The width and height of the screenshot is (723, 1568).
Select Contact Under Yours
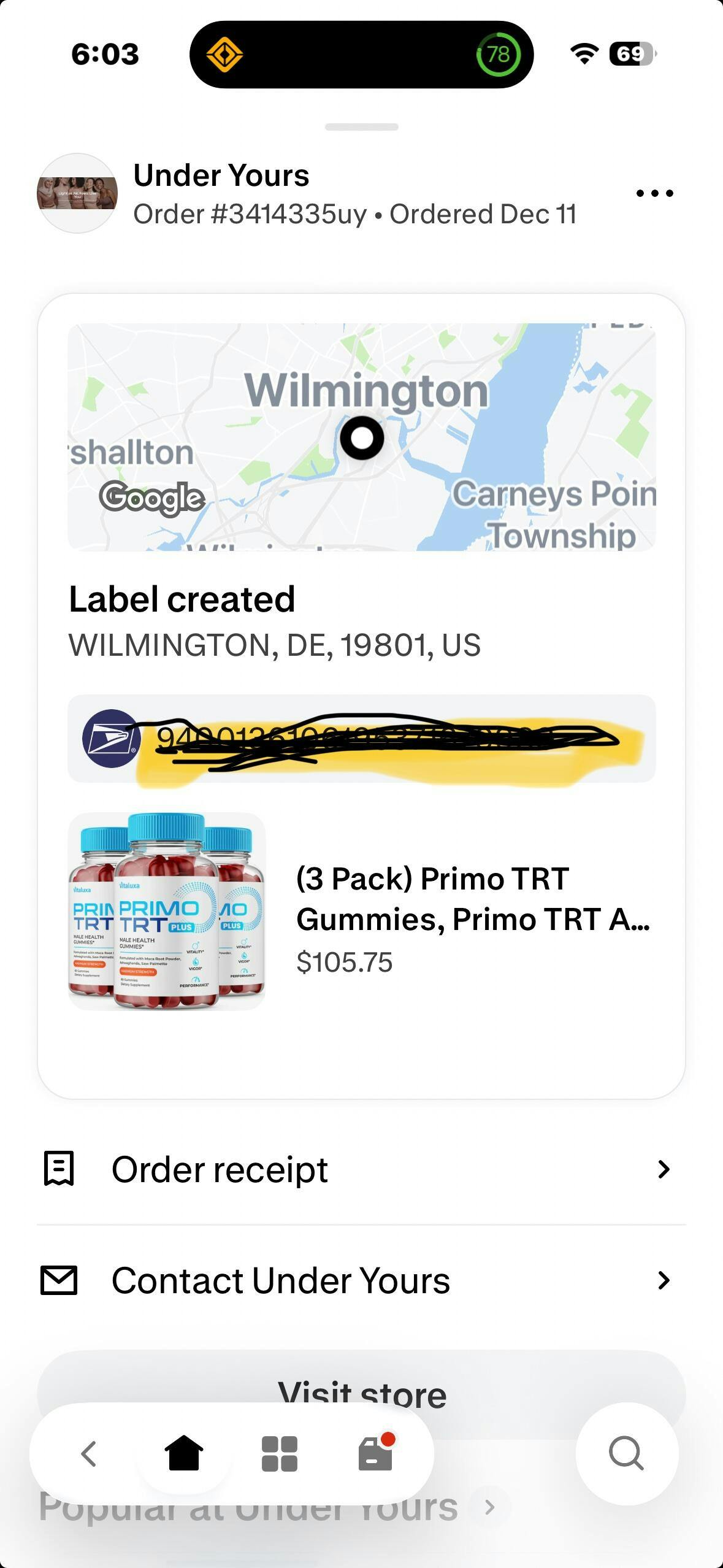click(361, 1281)
